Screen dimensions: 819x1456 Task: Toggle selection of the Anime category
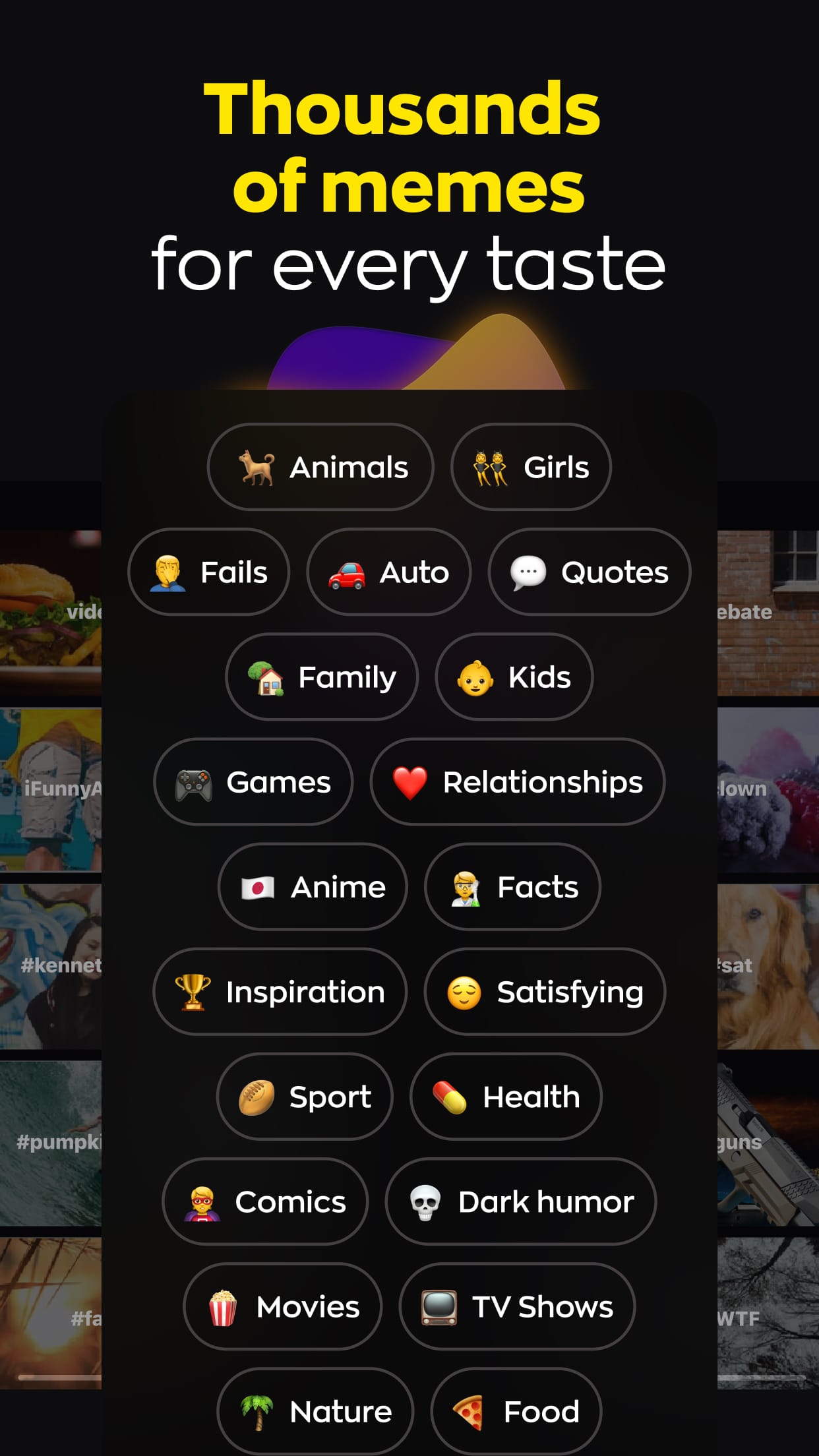pos(312,887)
